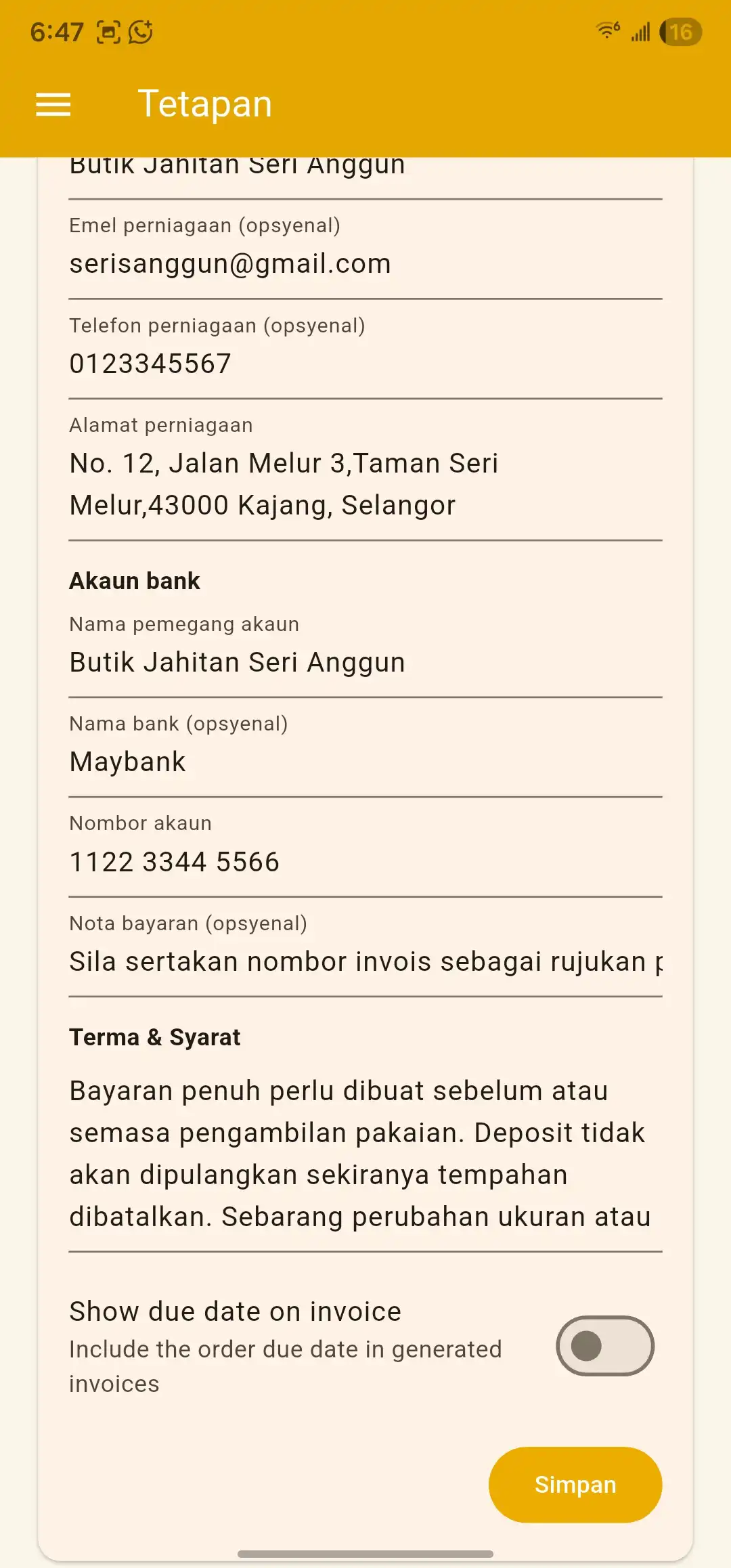
Task: Edit the Nama pemegang akaun field
Action: (365, 662)
